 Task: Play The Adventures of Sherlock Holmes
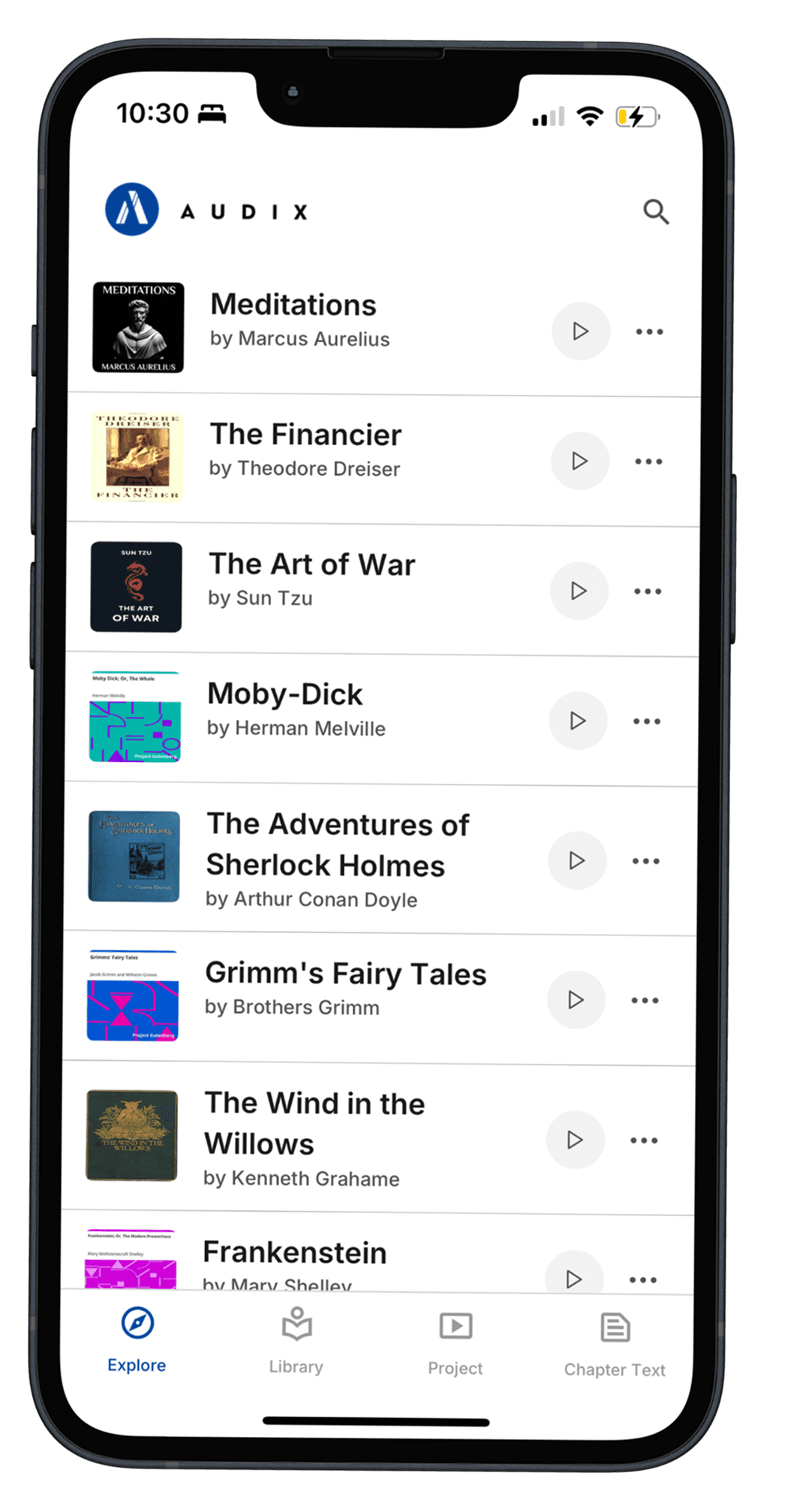coord(576,860)
